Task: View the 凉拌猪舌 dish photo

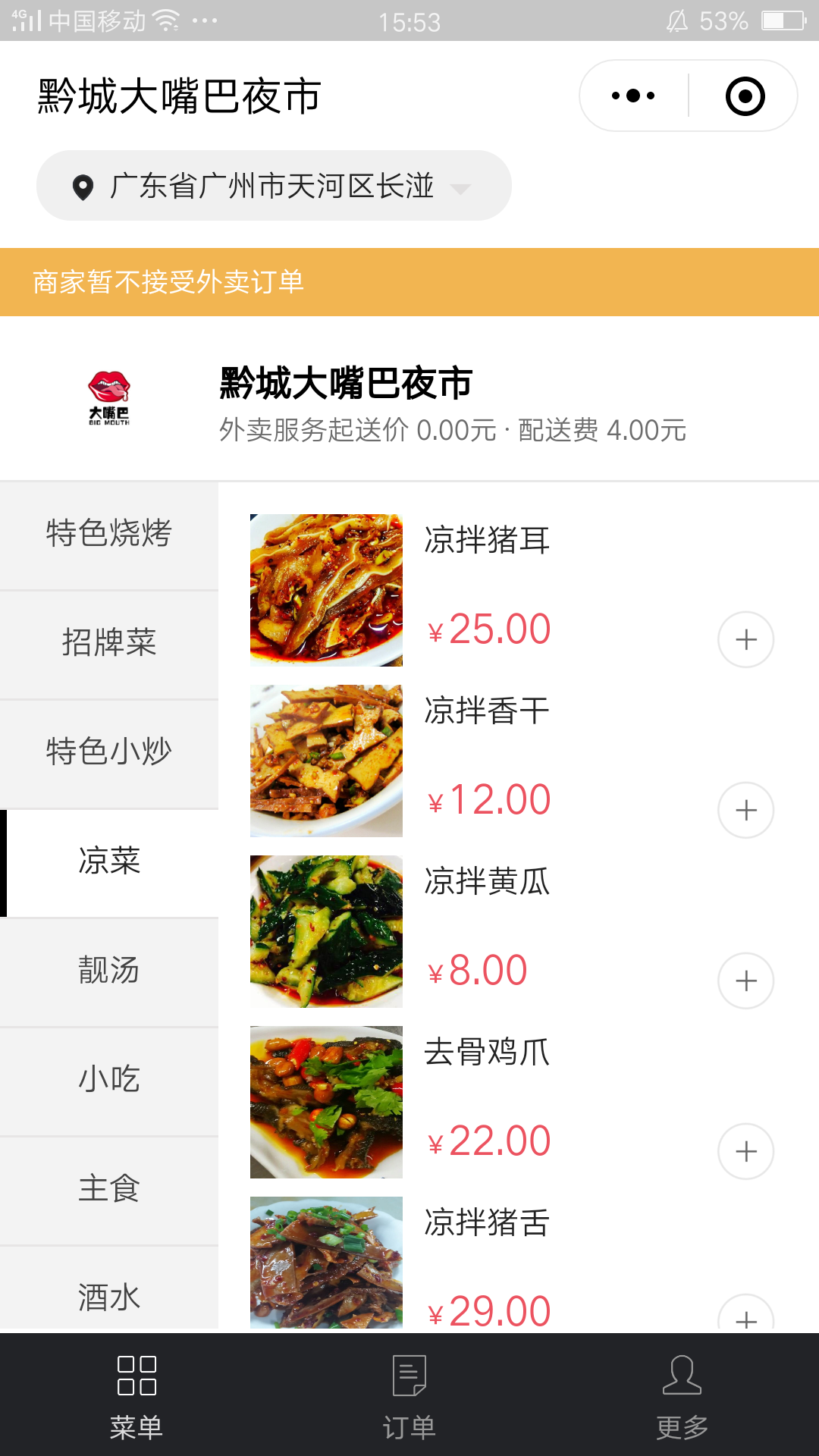Action: click(326, 1263)
